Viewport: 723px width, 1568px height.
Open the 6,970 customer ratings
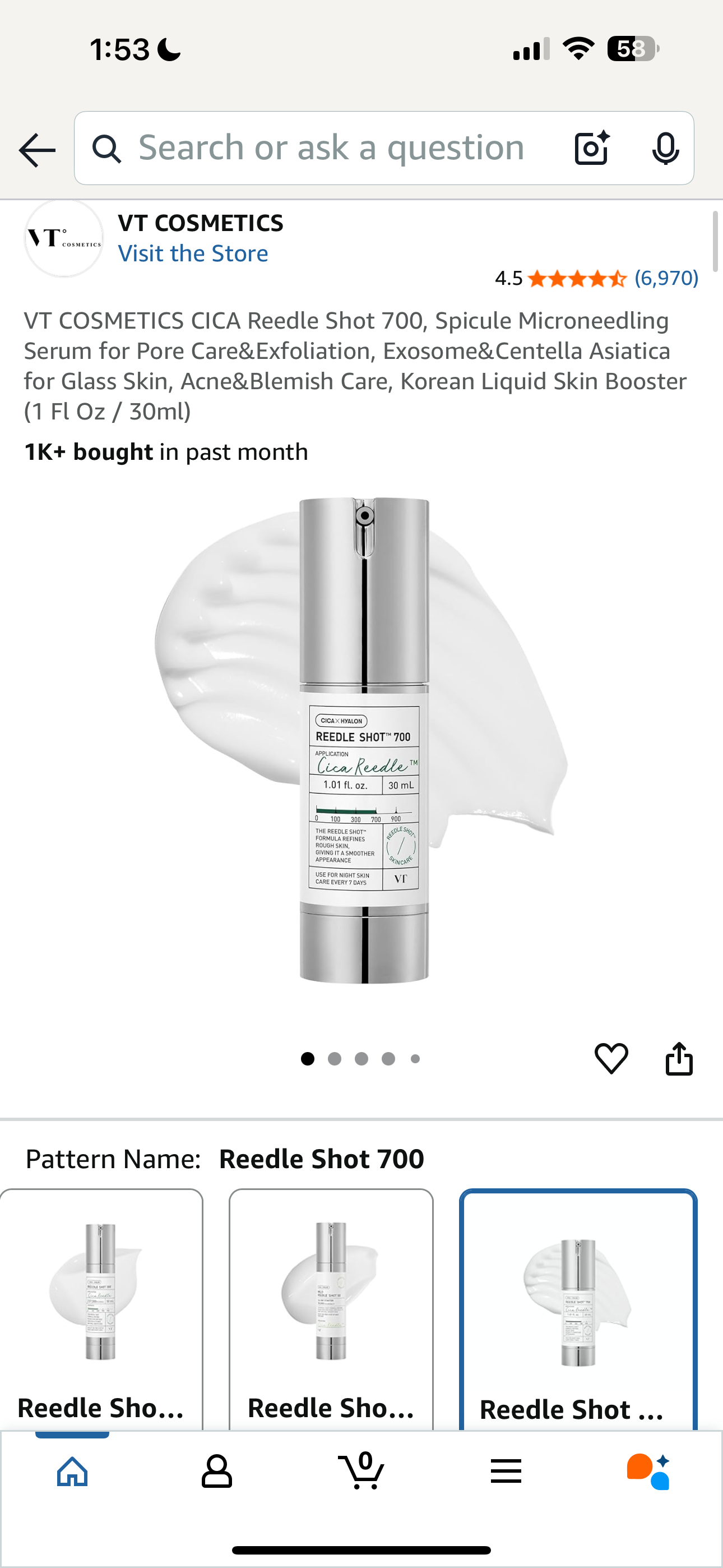pos(666,278)
